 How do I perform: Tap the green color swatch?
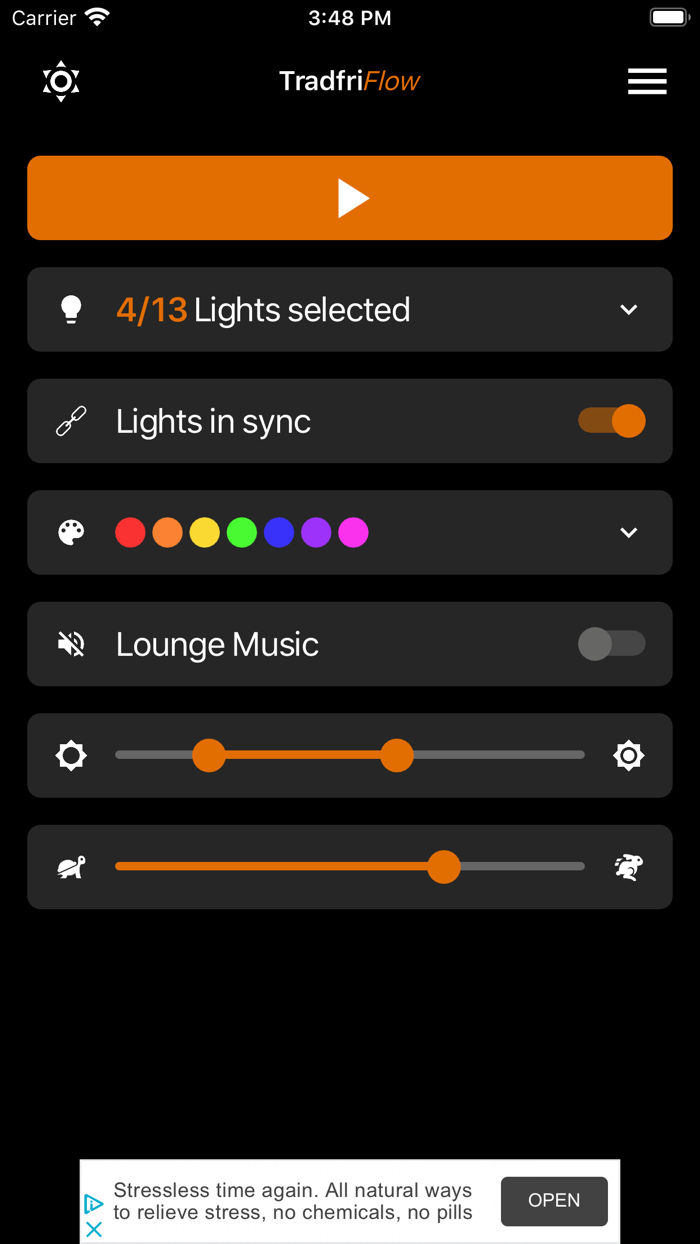tap(242, 533)
